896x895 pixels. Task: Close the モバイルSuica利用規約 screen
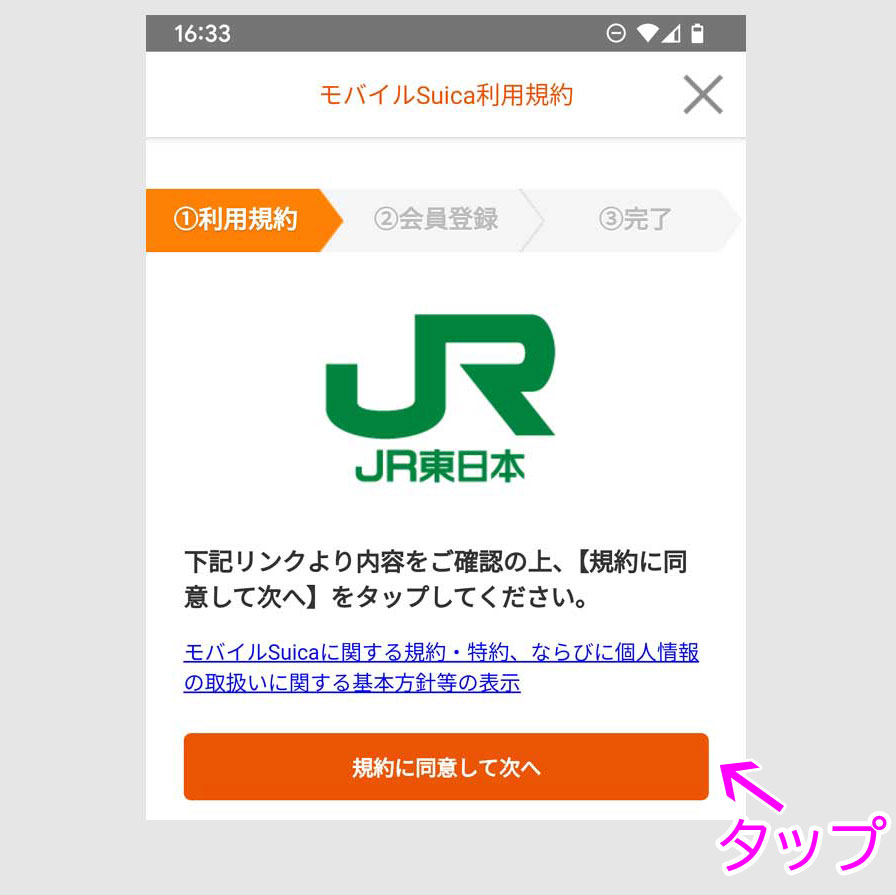(x=702, y=96)
